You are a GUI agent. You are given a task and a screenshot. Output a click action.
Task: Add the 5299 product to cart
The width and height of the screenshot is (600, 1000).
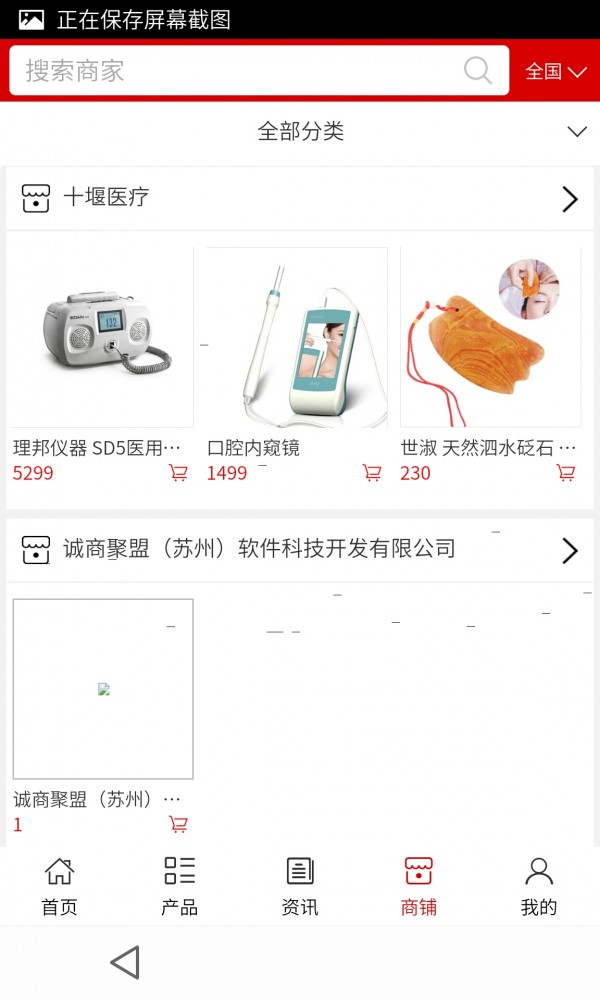pos(178,473)
